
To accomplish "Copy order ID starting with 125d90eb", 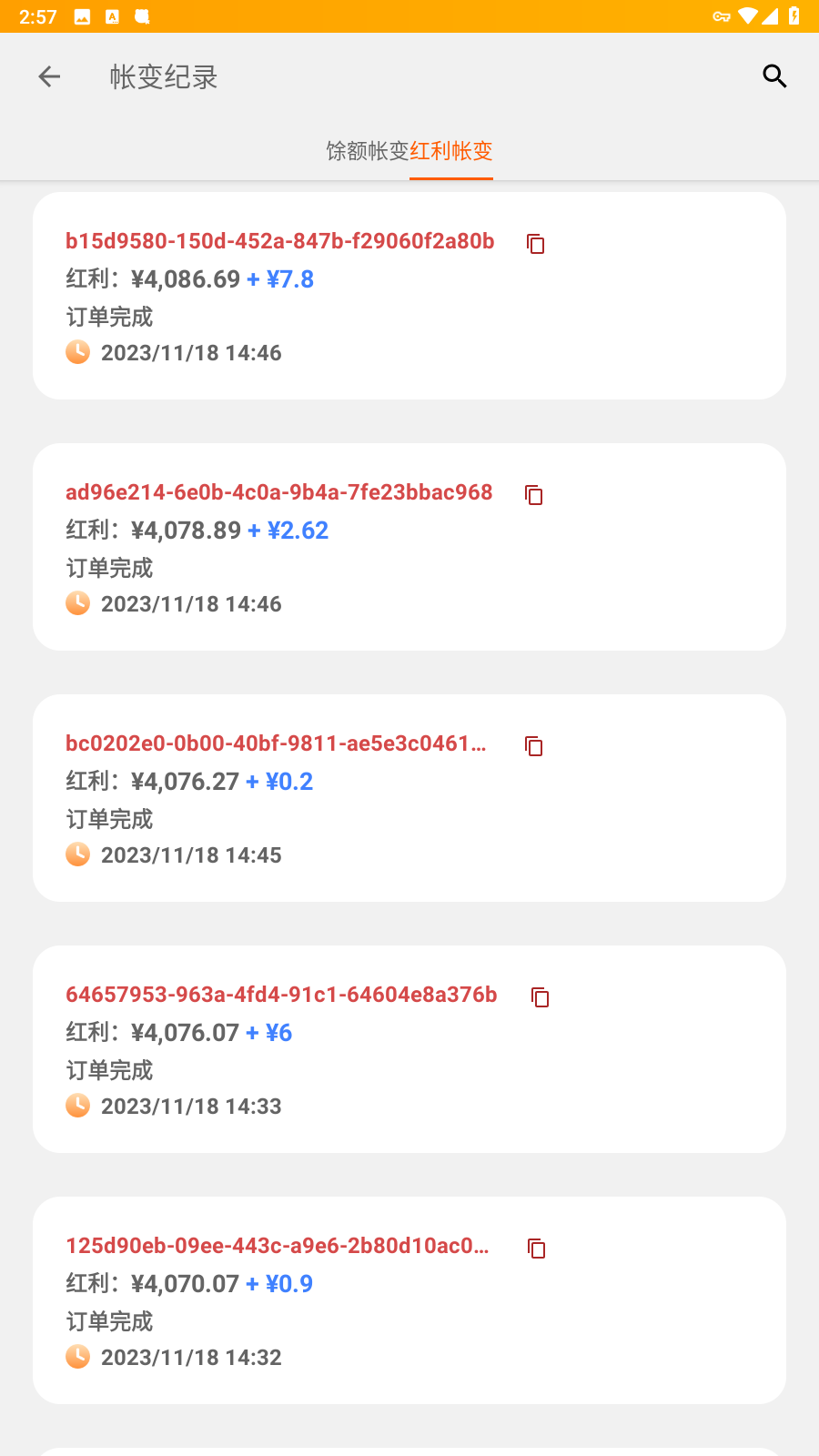I will (537, 1249).
